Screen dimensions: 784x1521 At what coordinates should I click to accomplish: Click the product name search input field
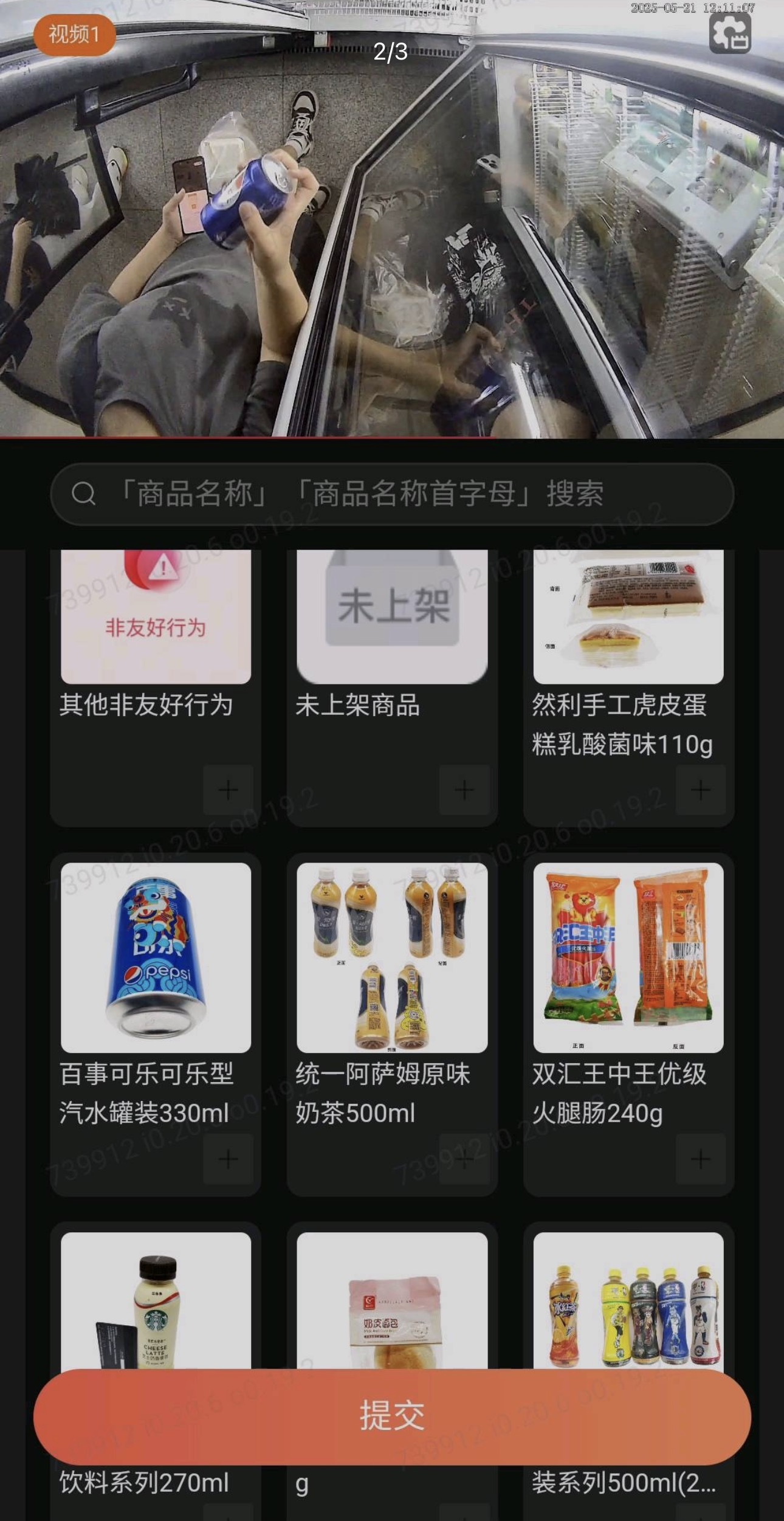[392, 494]
